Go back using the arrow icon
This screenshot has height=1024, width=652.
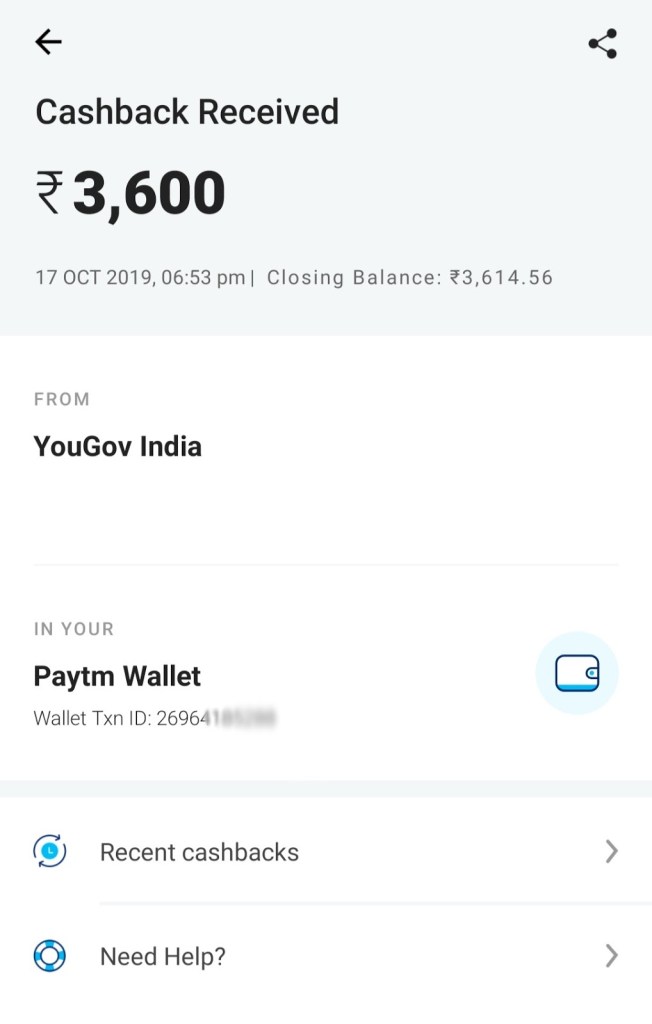pyautogui.click(x=48, y=42)
